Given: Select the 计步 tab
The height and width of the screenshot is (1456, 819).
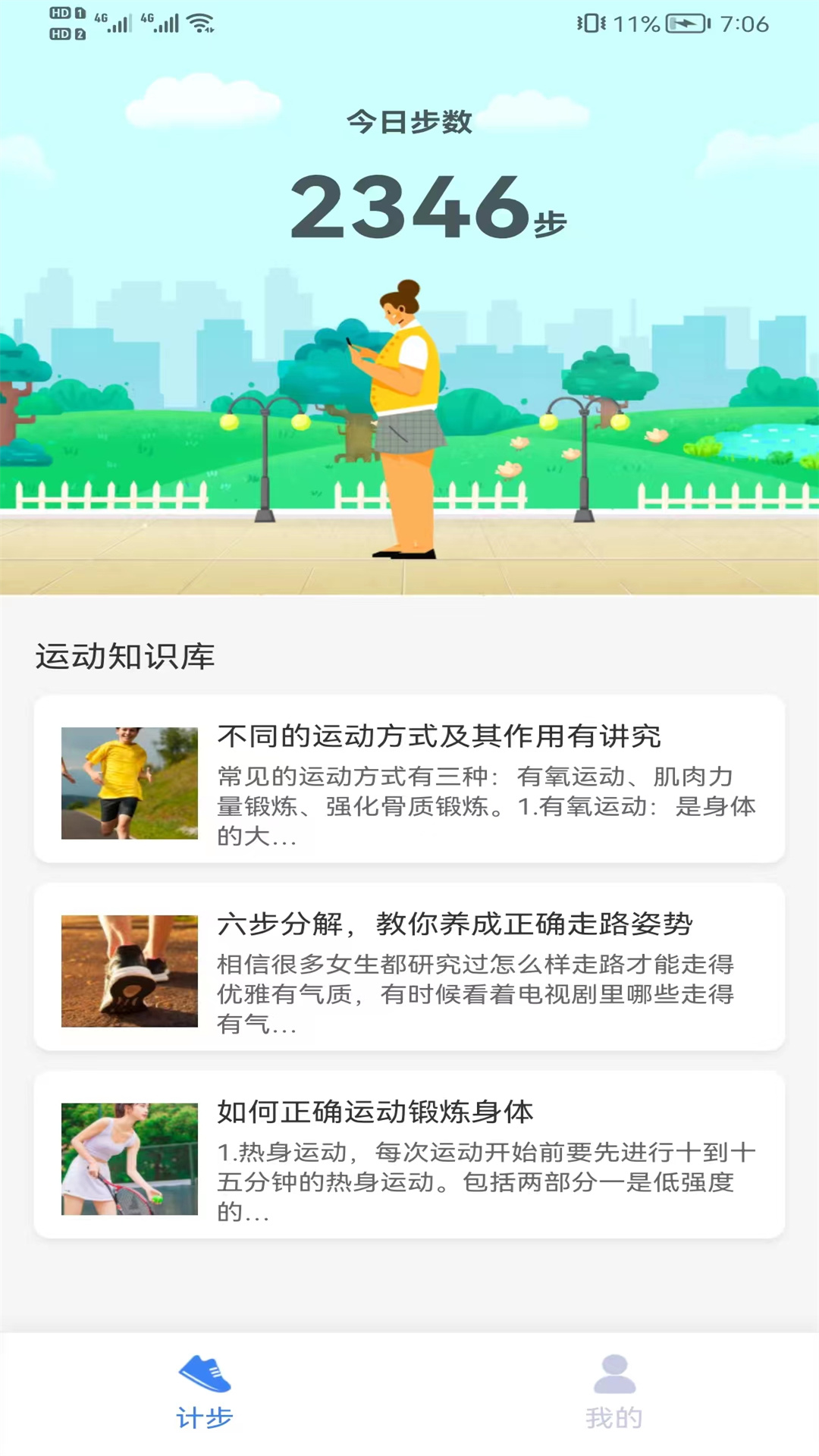Looking at the screenshot, I should [205, 1393].
